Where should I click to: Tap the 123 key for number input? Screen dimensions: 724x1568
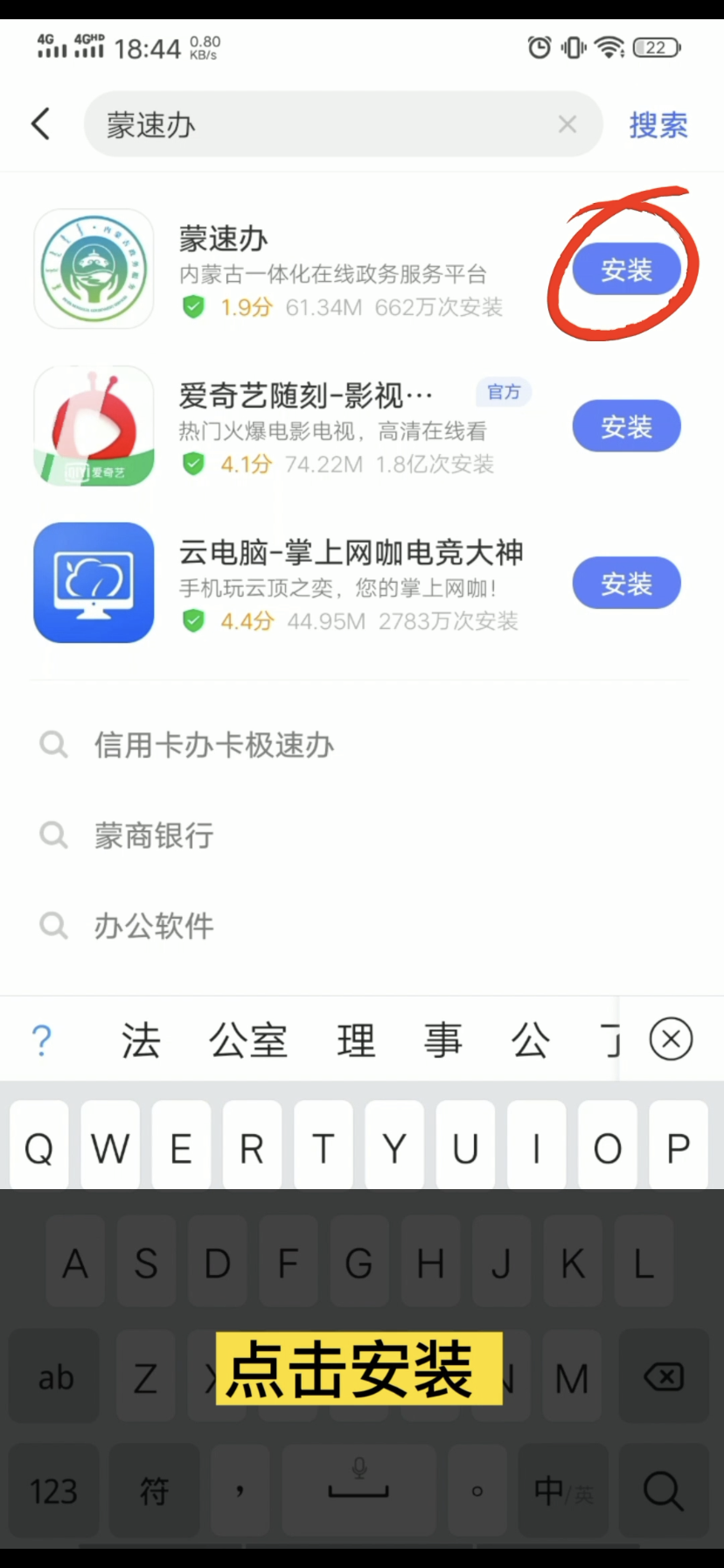[x=54, y=1492]
